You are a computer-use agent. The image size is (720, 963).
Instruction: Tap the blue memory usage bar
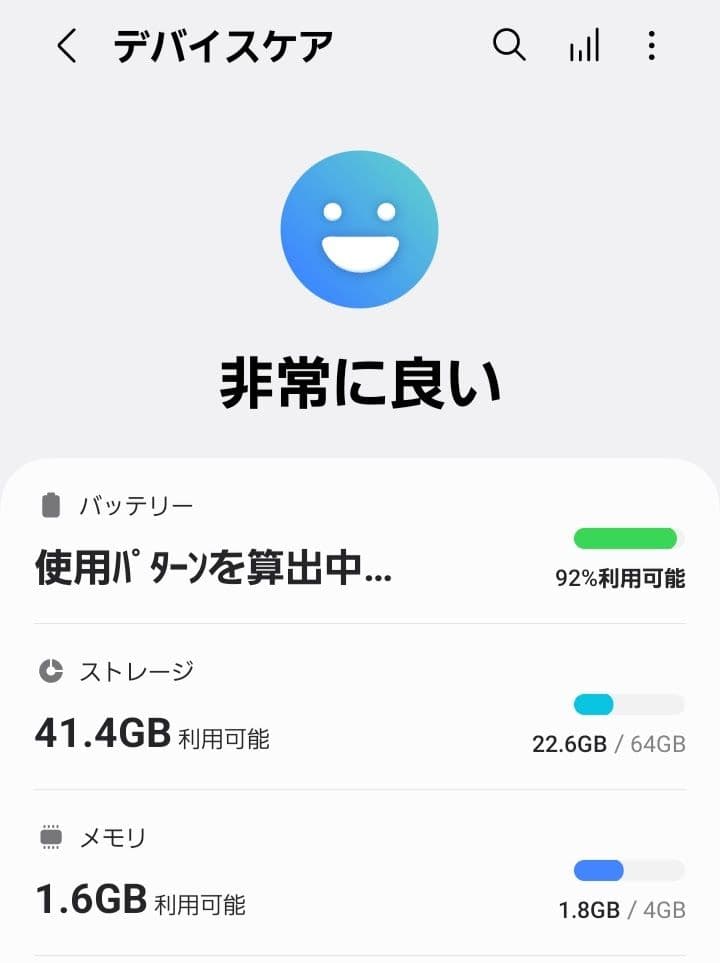(626, 869)
